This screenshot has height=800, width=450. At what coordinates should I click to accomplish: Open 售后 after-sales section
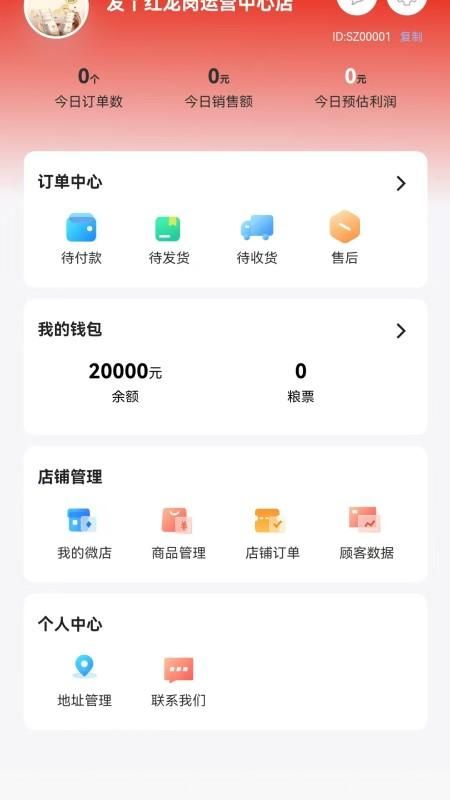pyautogui.click(x=344, y=238)
